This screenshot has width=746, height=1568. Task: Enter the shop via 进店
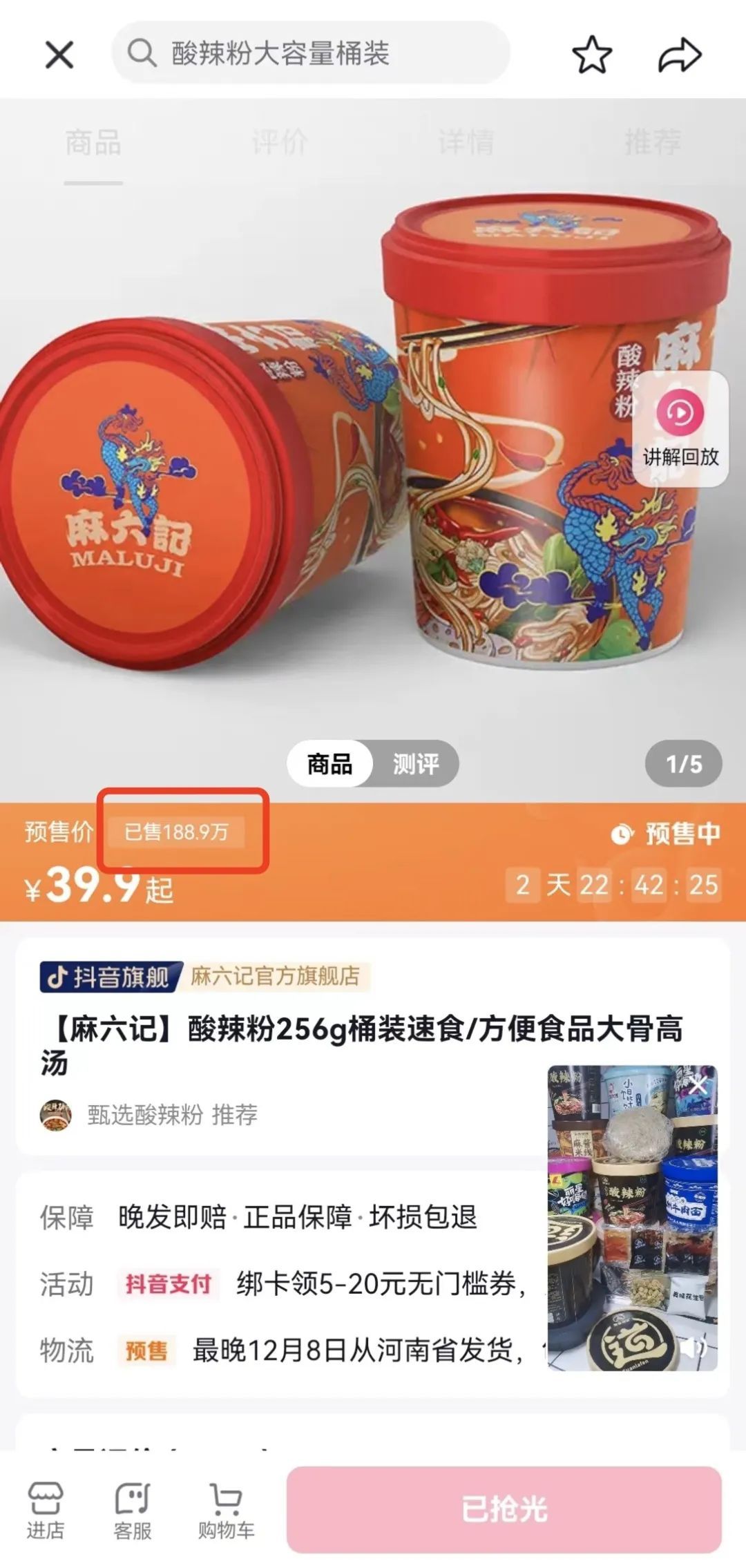[x=46, y=1510]
